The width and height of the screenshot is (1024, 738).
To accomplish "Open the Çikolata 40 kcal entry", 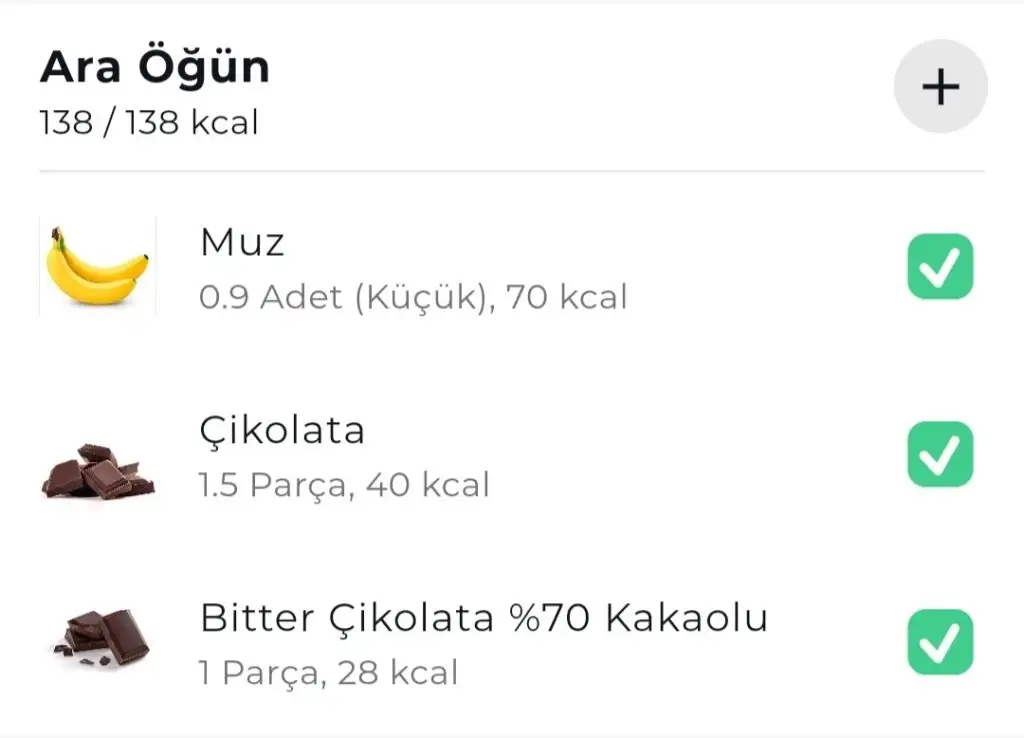I will pyautogui.click(x=457, y=455).
